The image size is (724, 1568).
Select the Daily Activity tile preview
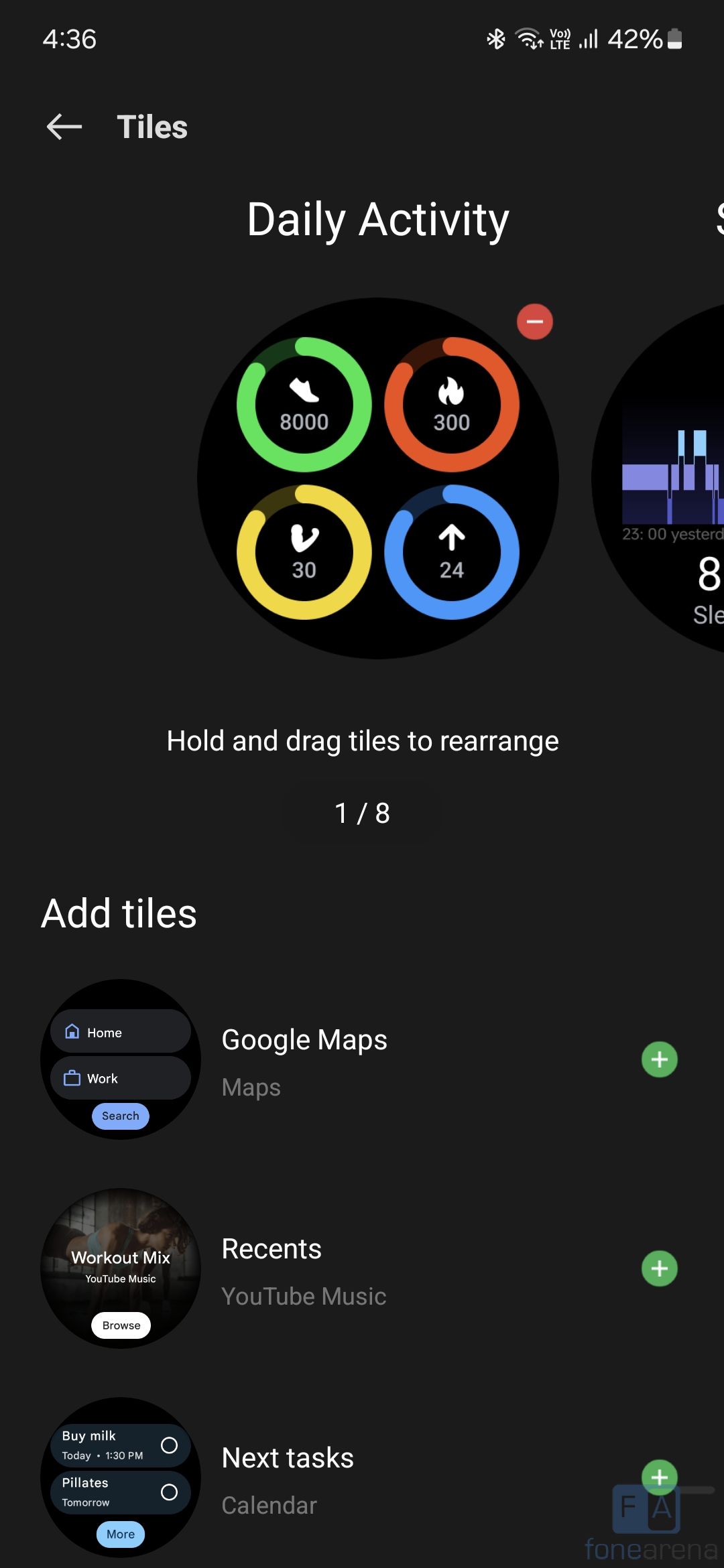377,478
